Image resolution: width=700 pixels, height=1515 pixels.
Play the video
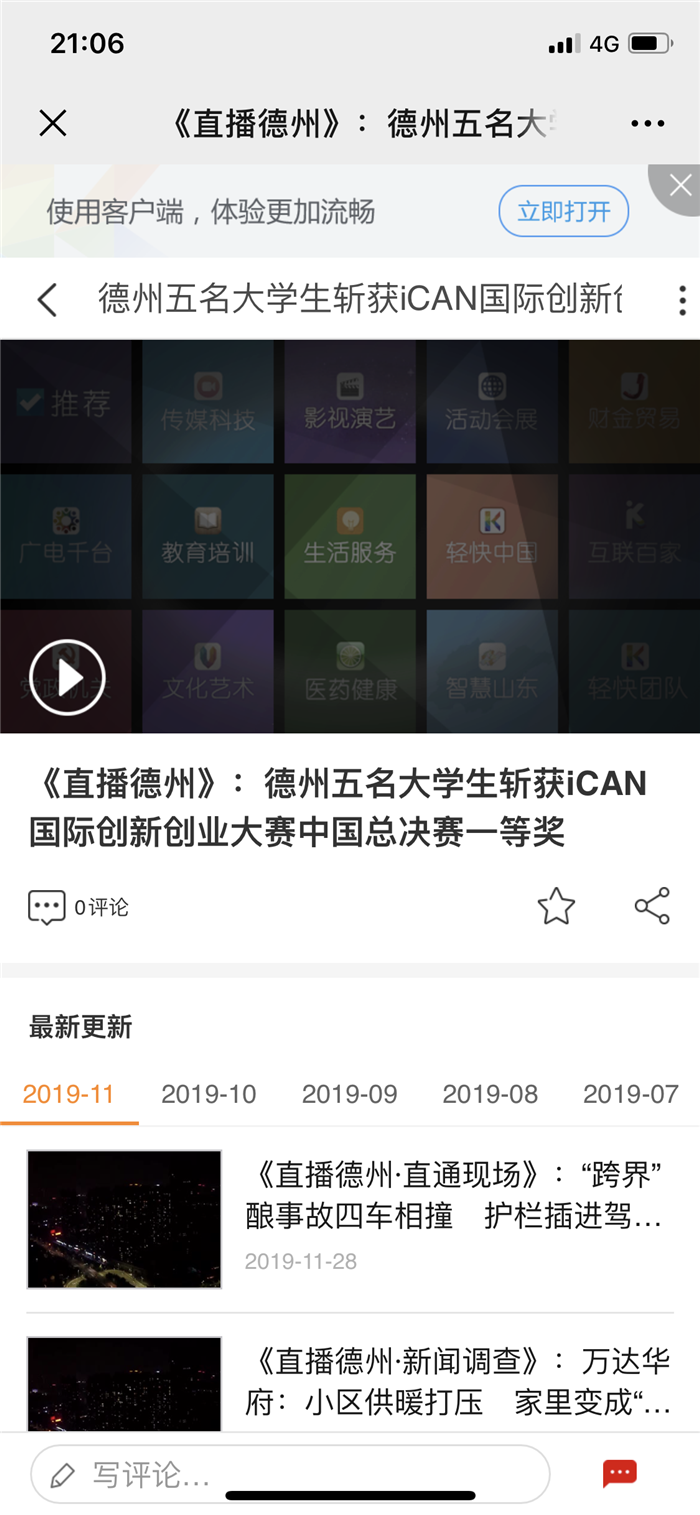67,677
